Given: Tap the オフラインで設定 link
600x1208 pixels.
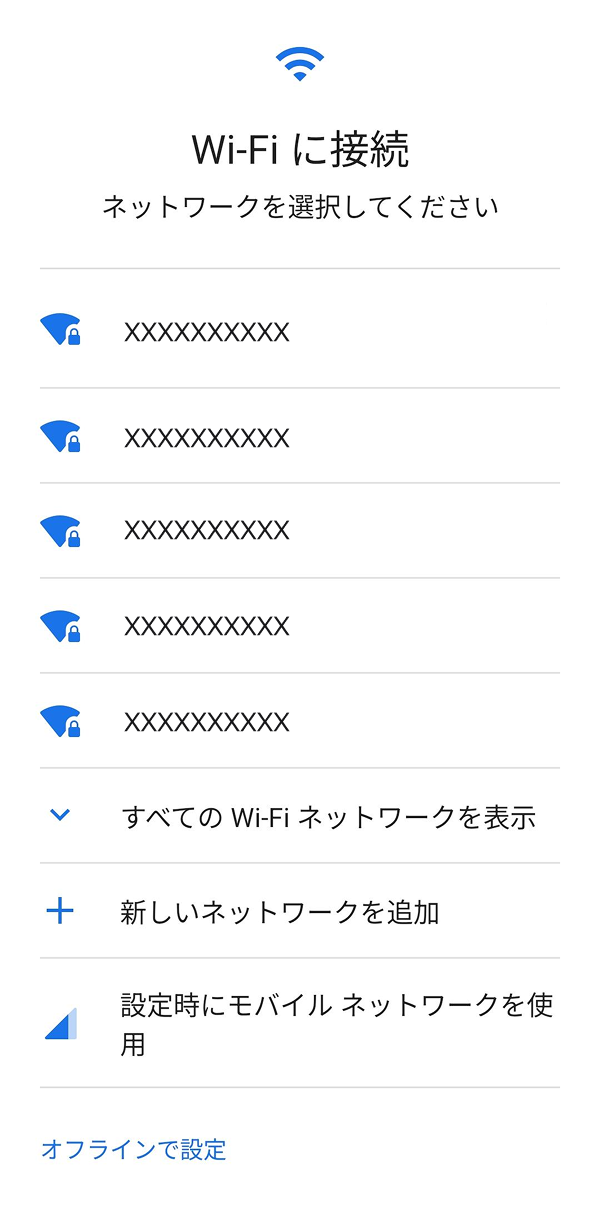Looking at the screenshot, I should tap(134, 1150).
